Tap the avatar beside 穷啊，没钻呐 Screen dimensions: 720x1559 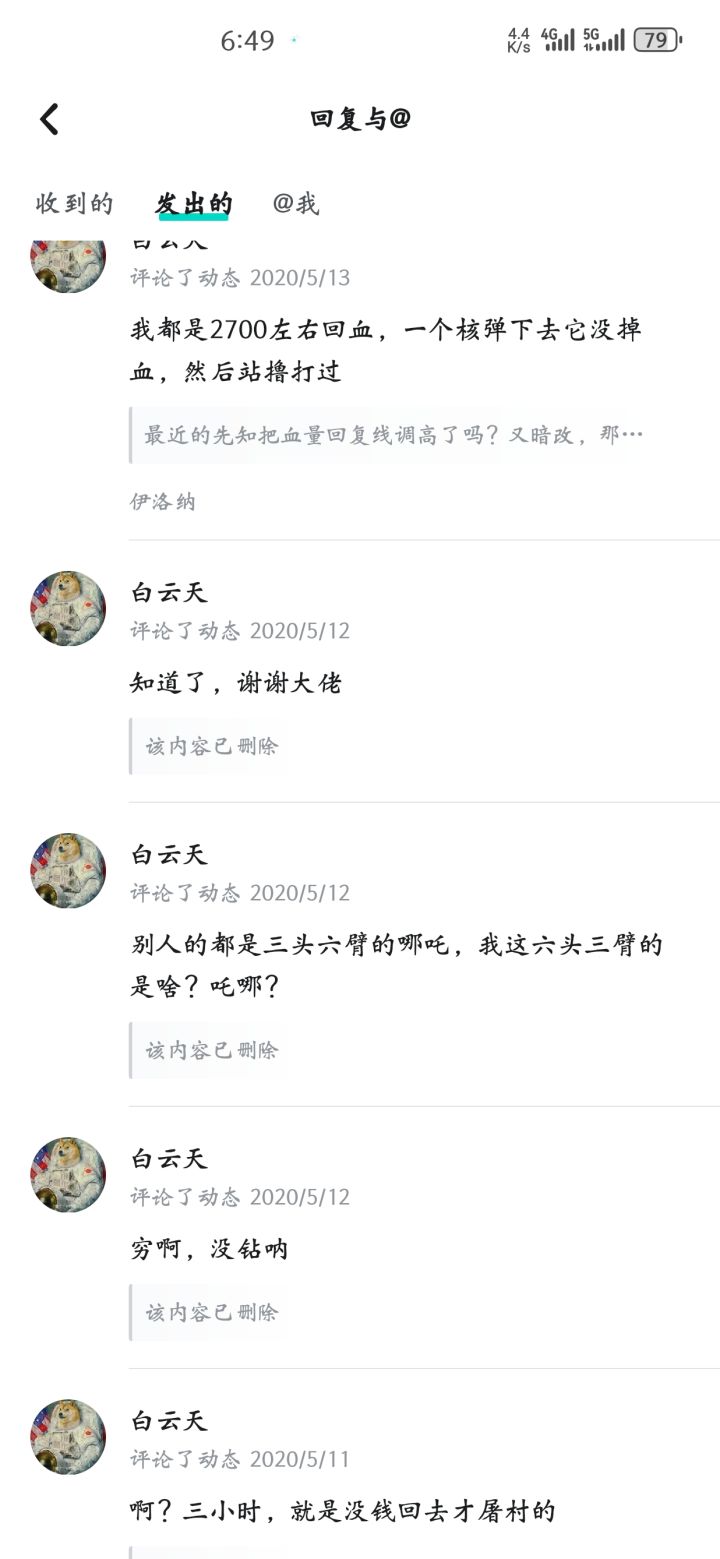coord(66,1176)
